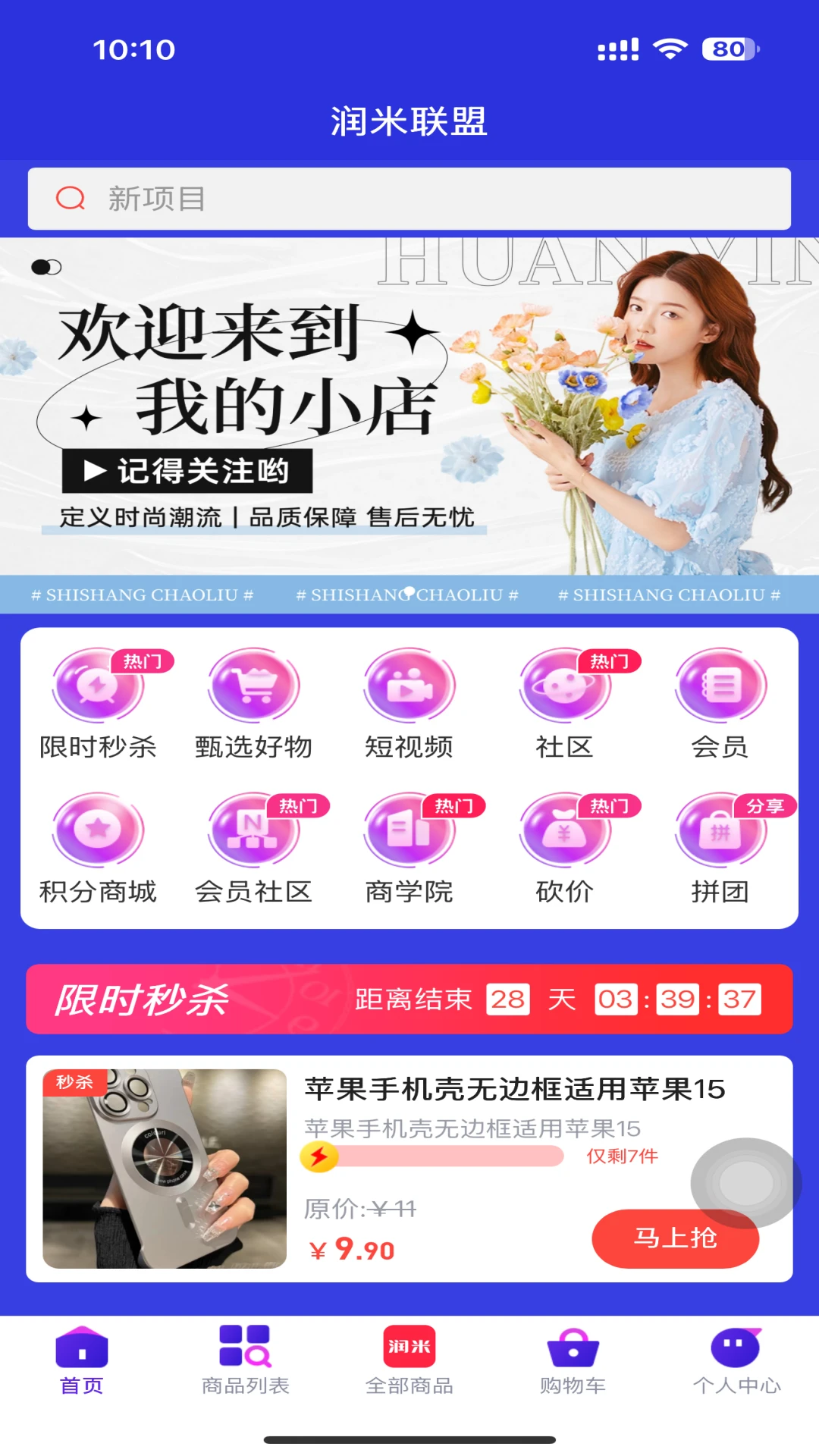819x1456 pixels.
Task: Open the 限时秒杀 flash sale icon
Action: tap(96, 686)
